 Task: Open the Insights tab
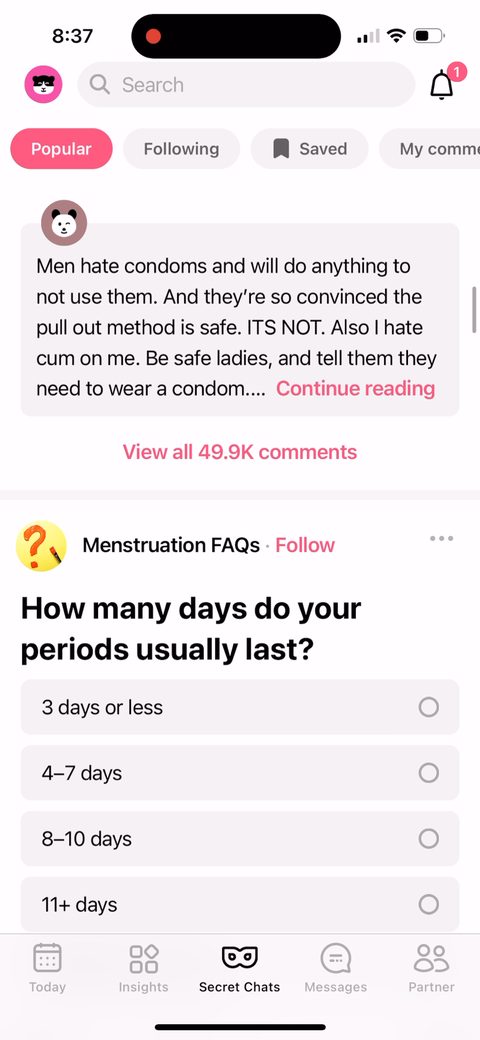click(x=143, y=968)
